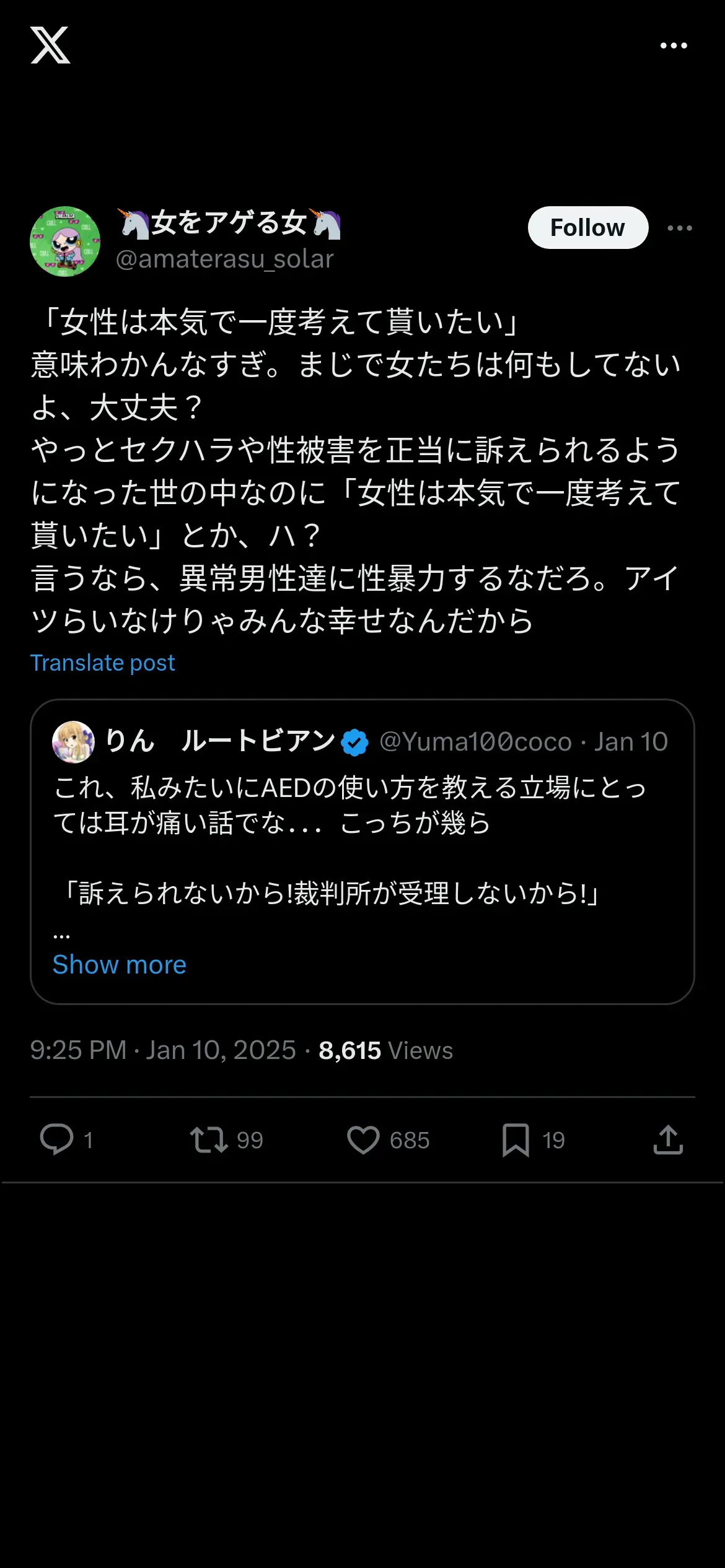This screenshot has width=725, height=1568.
Task: Expand quoted post with Show more
Action: click(x=119, y=964)
